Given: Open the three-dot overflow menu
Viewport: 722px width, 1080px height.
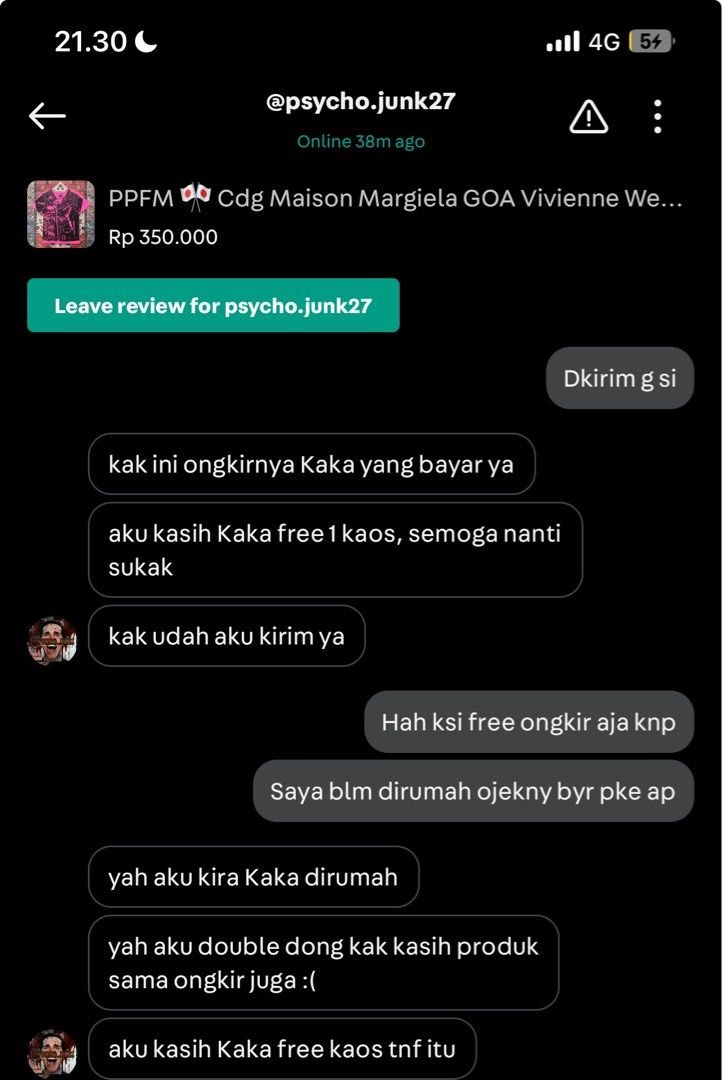Looking at the screenshot, I should [x=658, y=116].
